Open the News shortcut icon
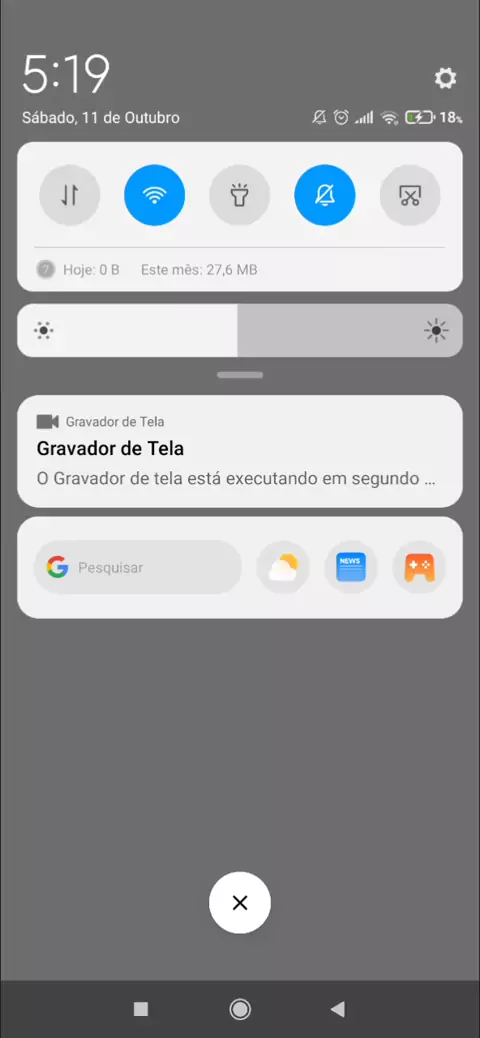 [351, 567]
